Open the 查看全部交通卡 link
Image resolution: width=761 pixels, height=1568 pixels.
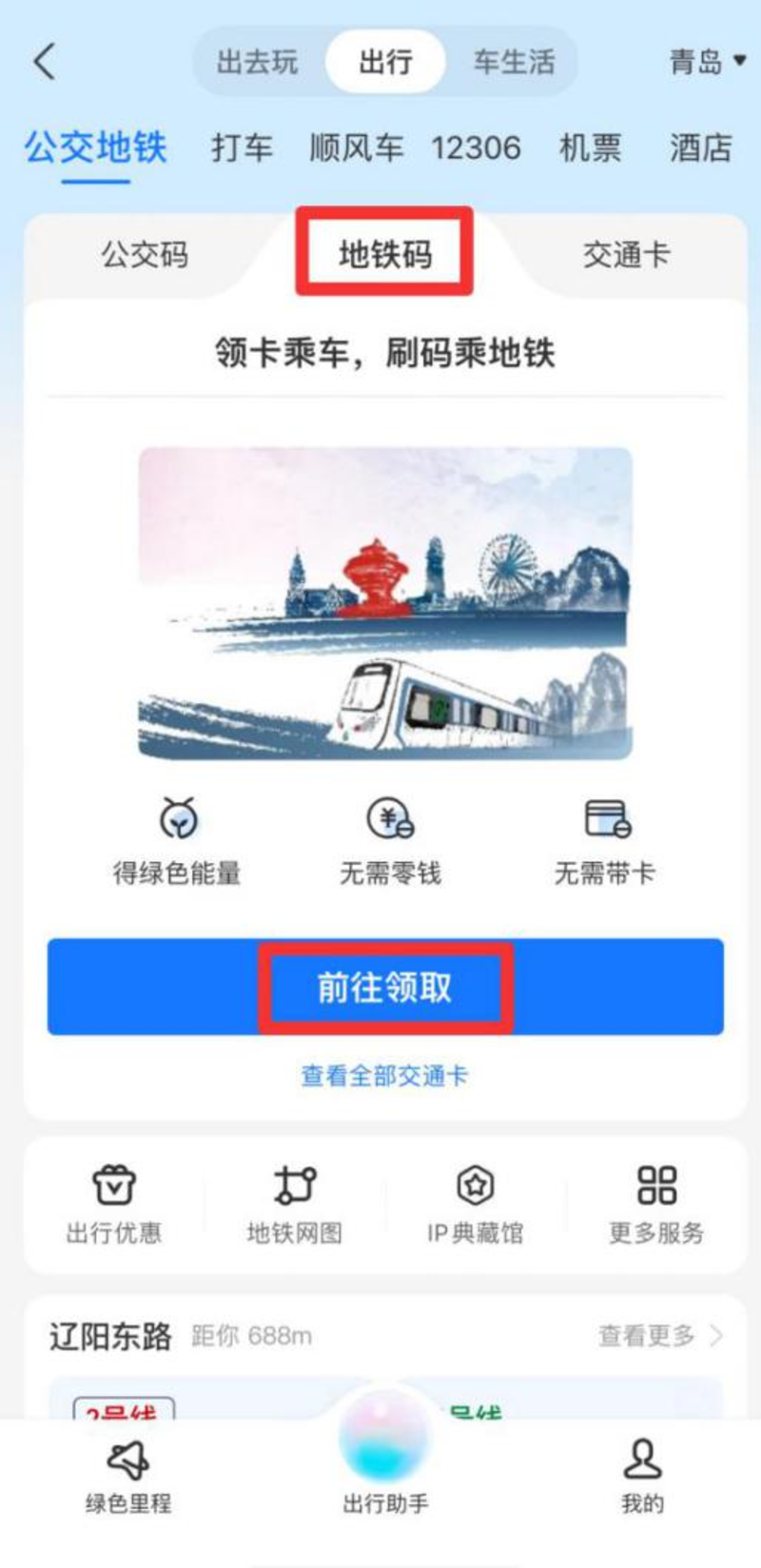[x=384, y=1076]
